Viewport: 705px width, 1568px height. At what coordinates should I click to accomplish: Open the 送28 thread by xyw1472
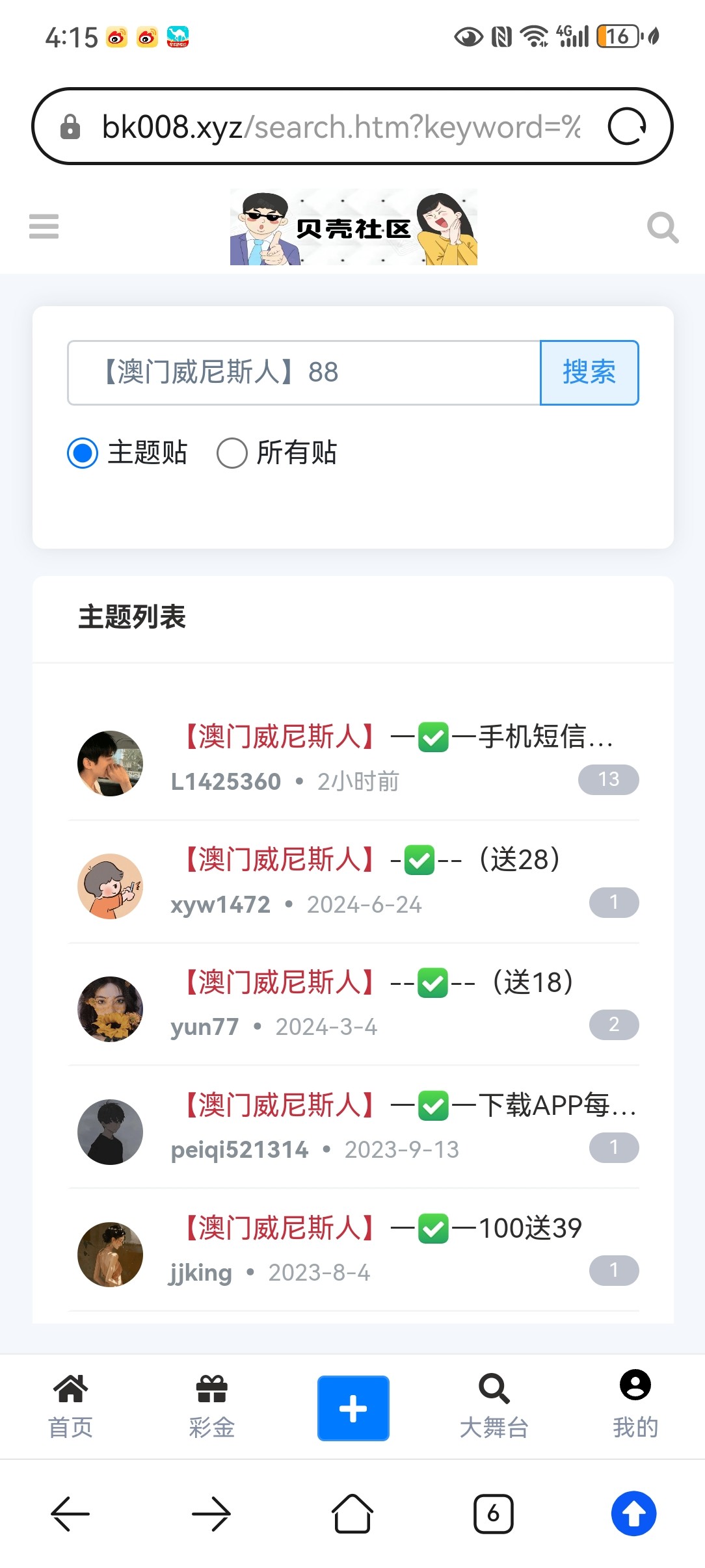(372, 860)
